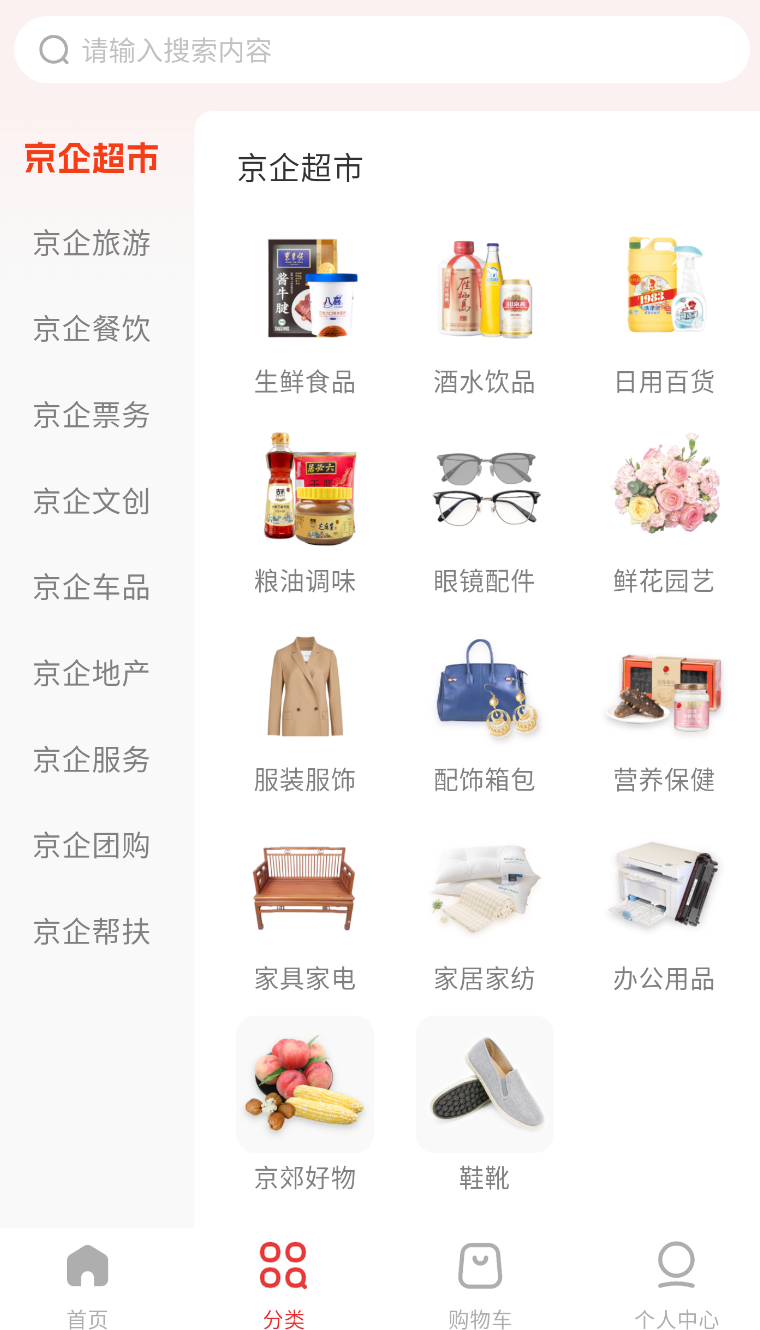Tap the 日用百货 tile

pos(664,312)
